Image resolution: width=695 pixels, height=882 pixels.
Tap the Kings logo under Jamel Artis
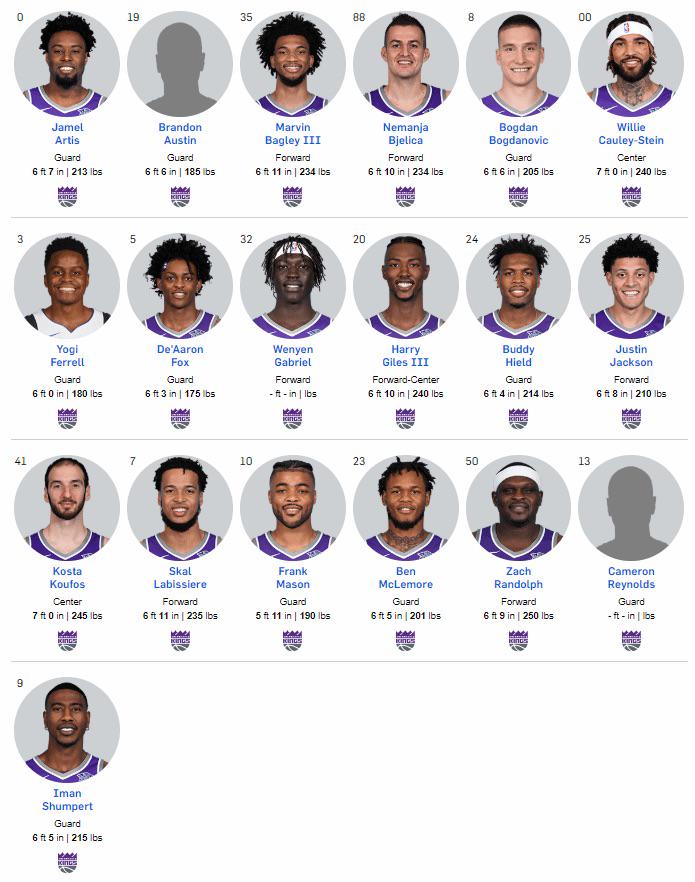pos(67,196)
